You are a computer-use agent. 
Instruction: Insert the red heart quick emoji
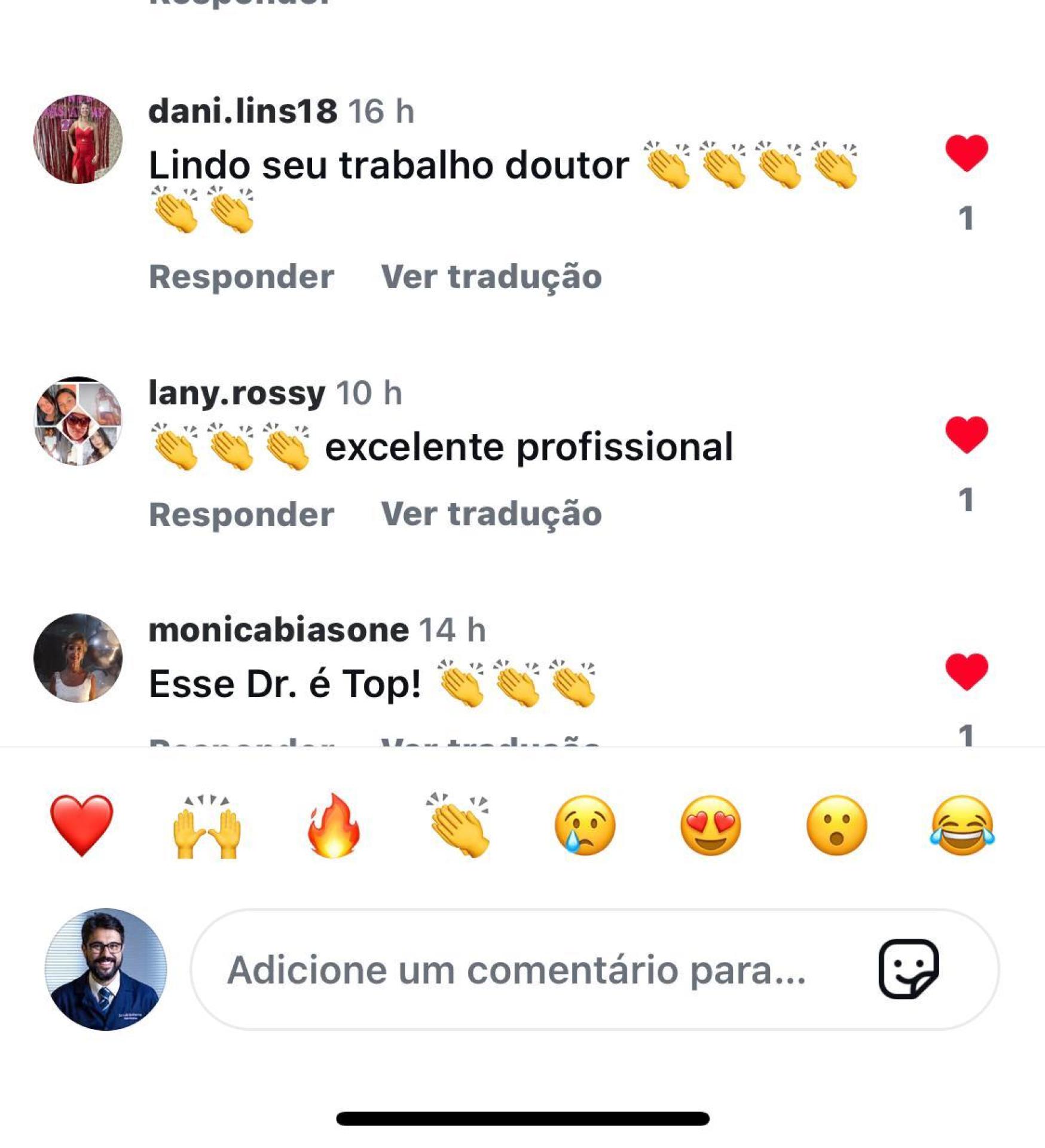coord(81,826)
